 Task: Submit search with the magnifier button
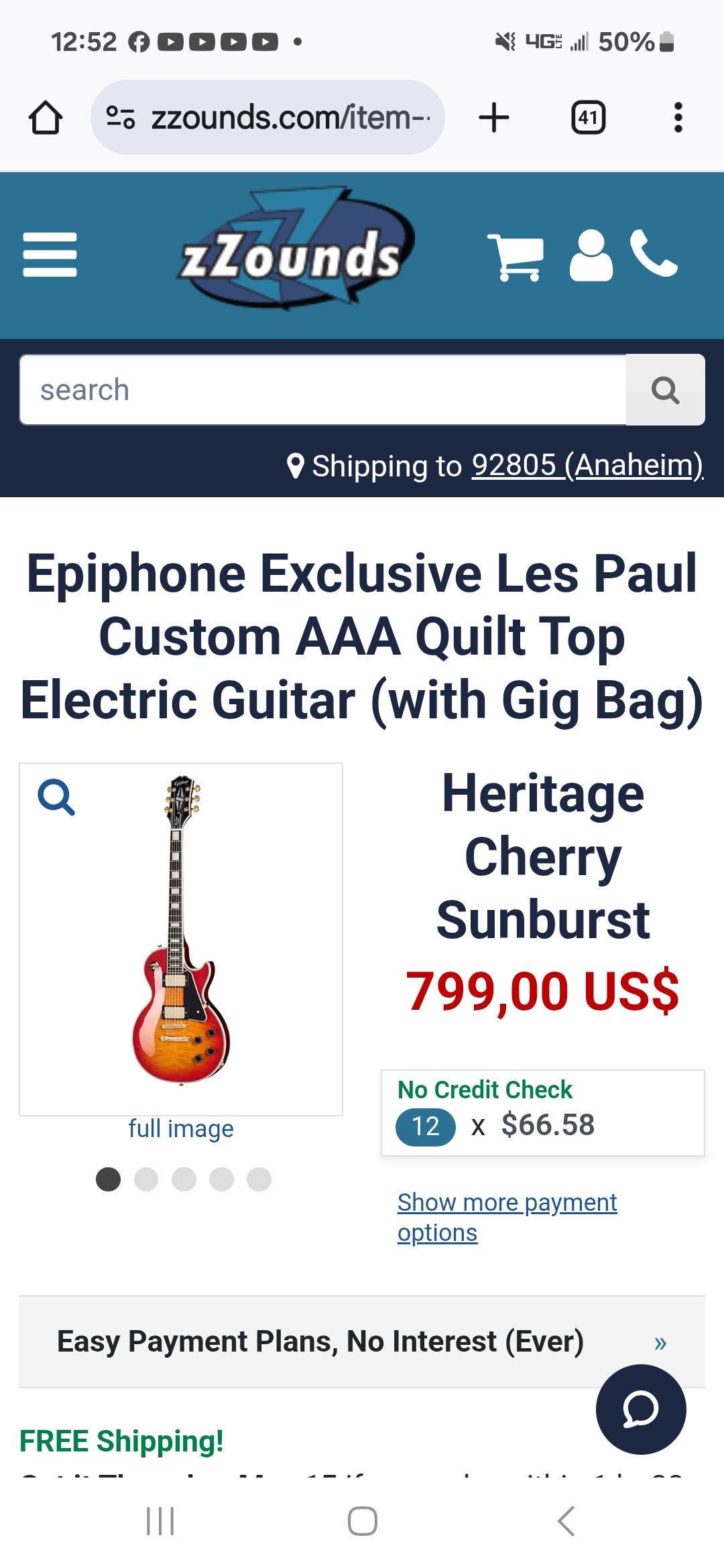click(x=665, y=390)
